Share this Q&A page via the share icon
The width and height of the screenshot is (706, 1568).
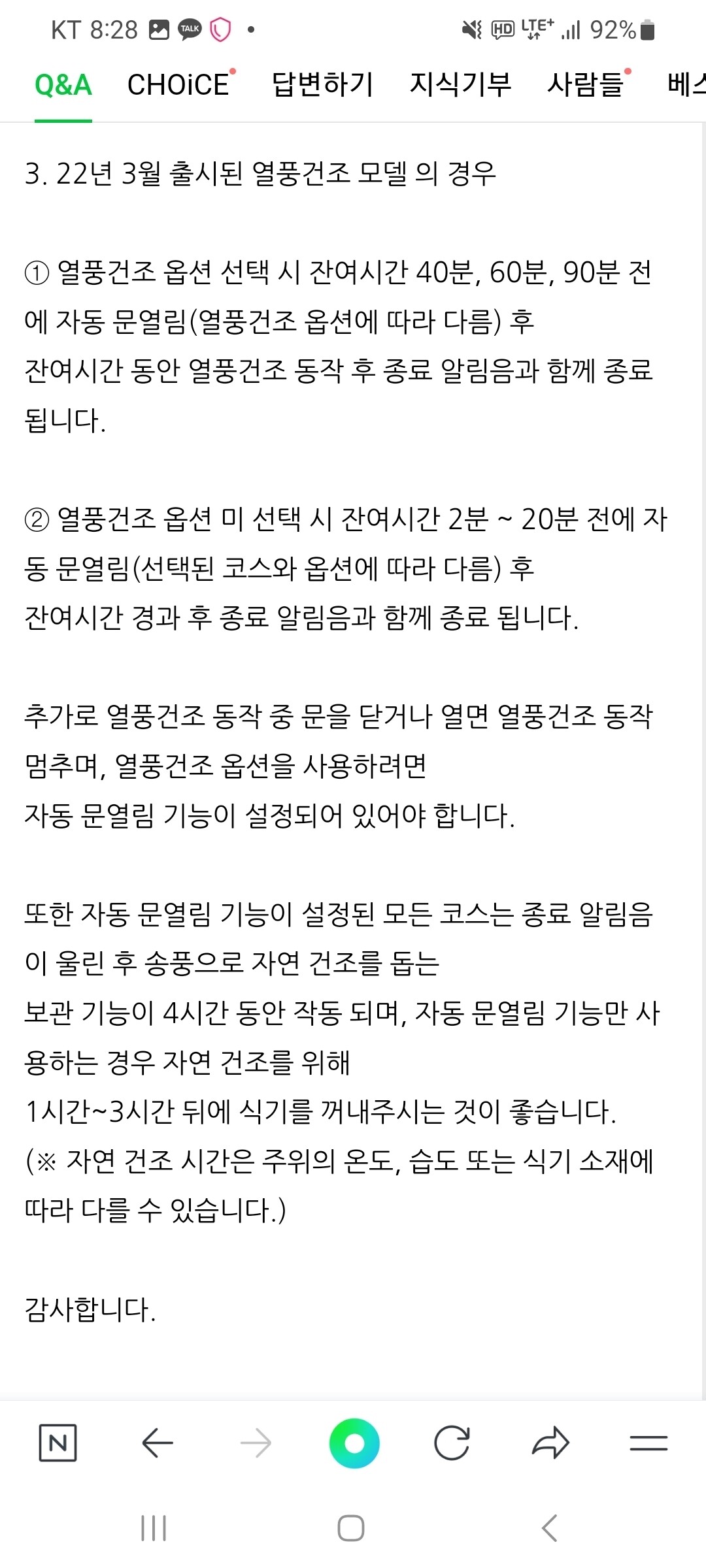tap(550, 1444)
